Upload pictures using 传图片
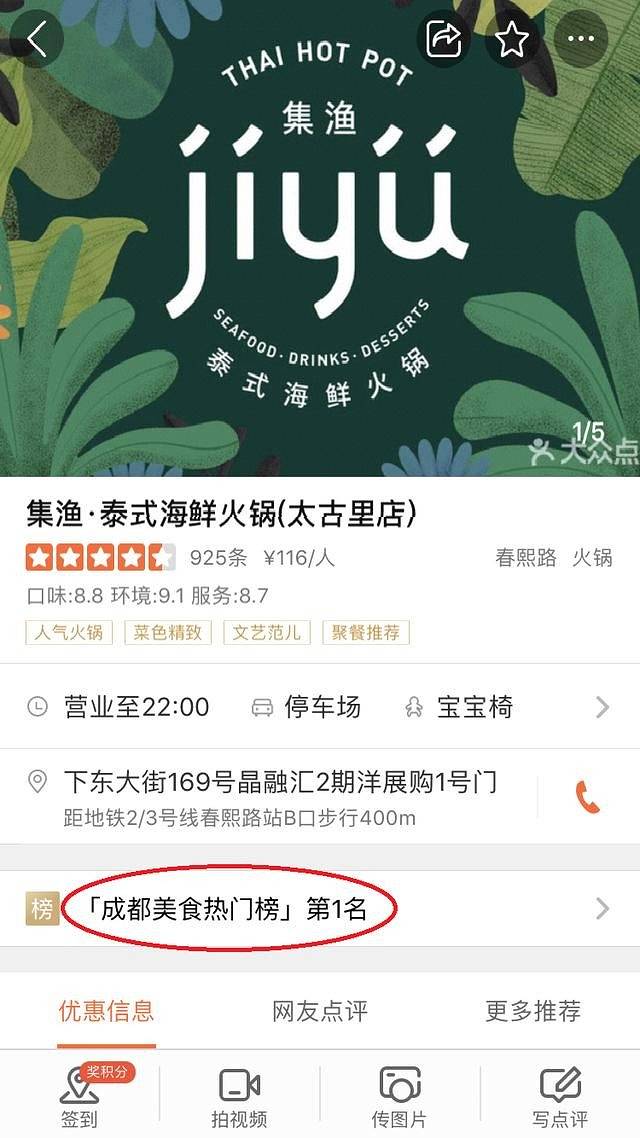640x1138 pixels. [400, 1097]
